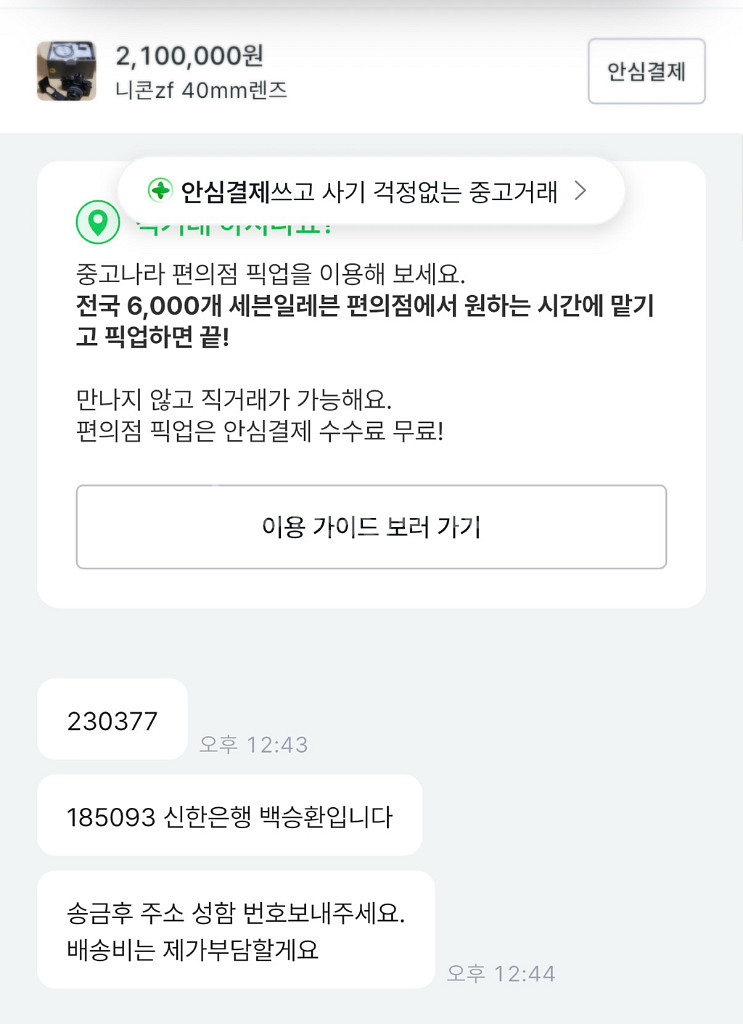Select the message bubble showing 230377
Screen dimensions: 743x1024
tap(111, 718)
